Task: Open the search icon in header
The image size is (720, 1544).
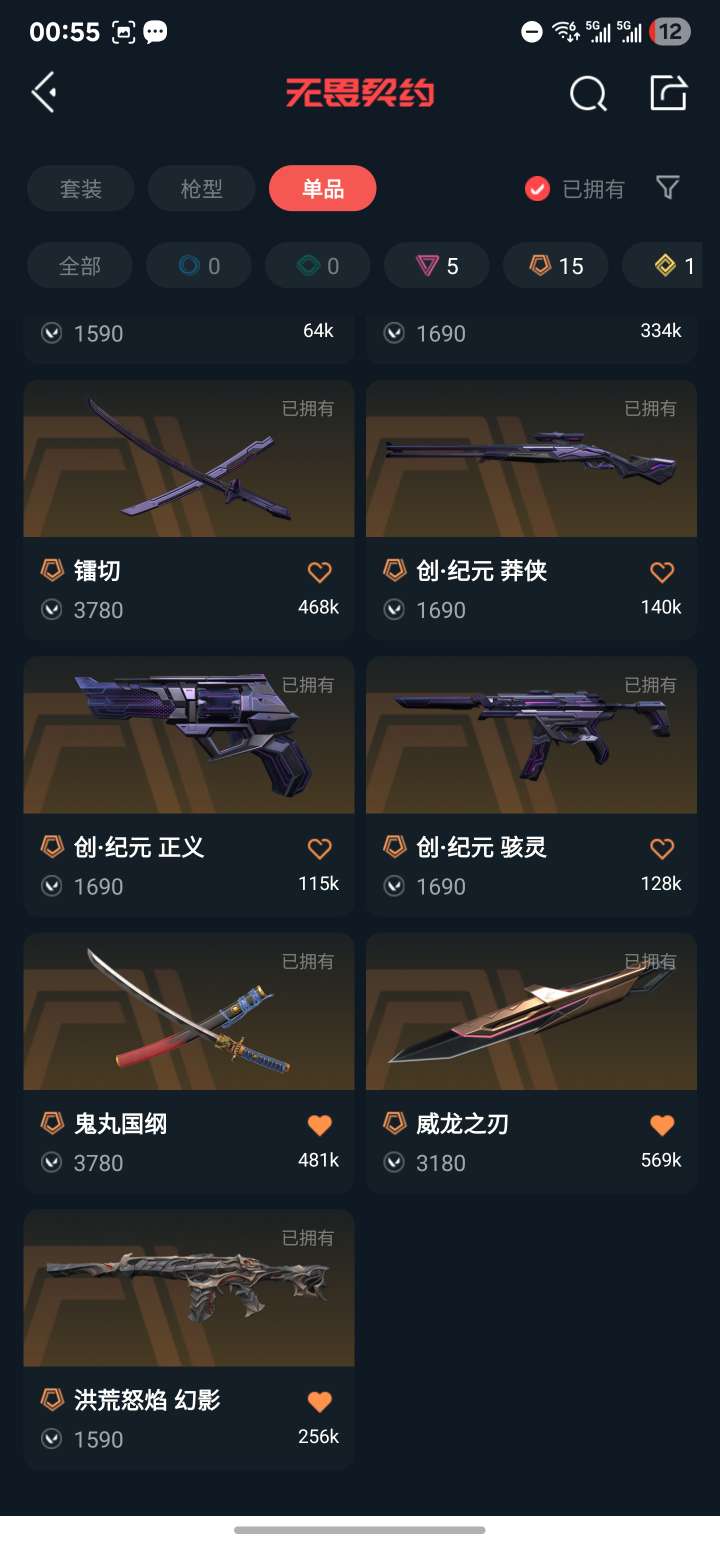Action: (588, 94)
